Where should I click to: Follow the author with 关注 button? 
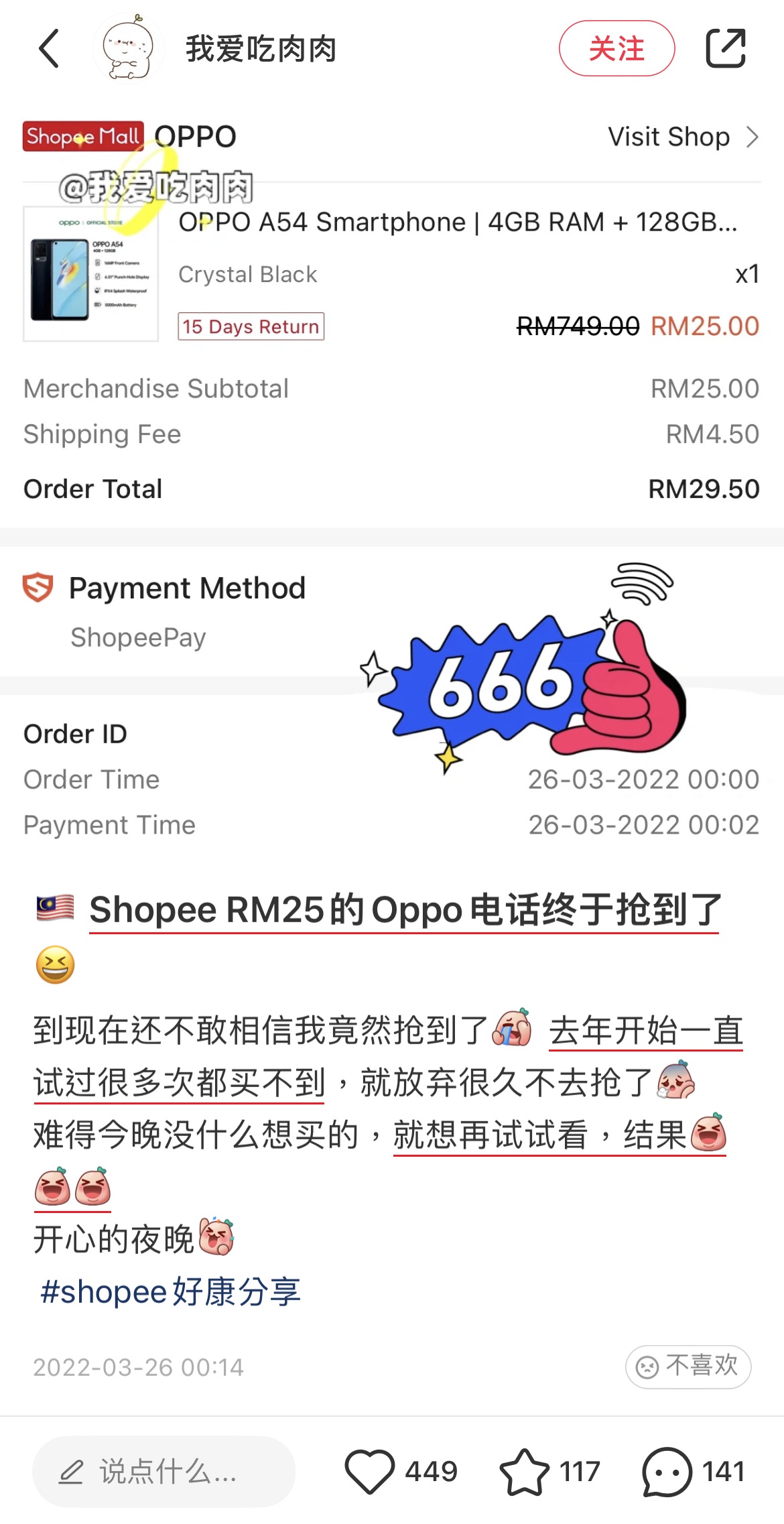616,48
